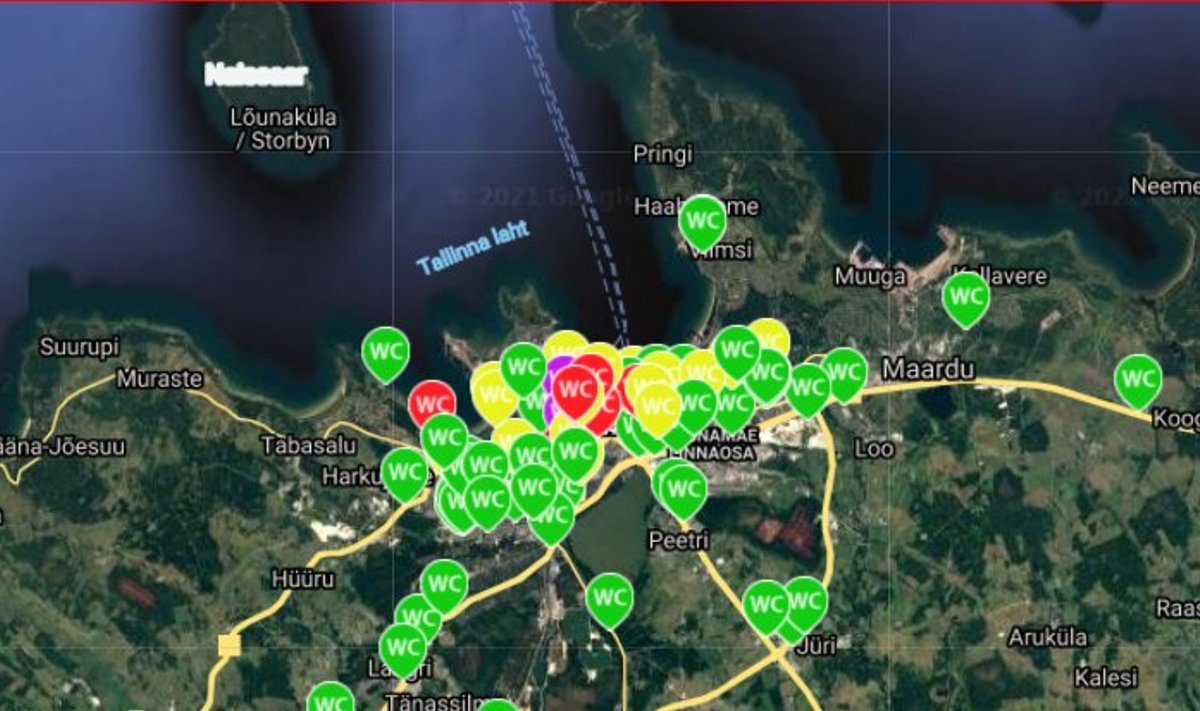Select the WC pin next to Maardu label

pos(844,371)
